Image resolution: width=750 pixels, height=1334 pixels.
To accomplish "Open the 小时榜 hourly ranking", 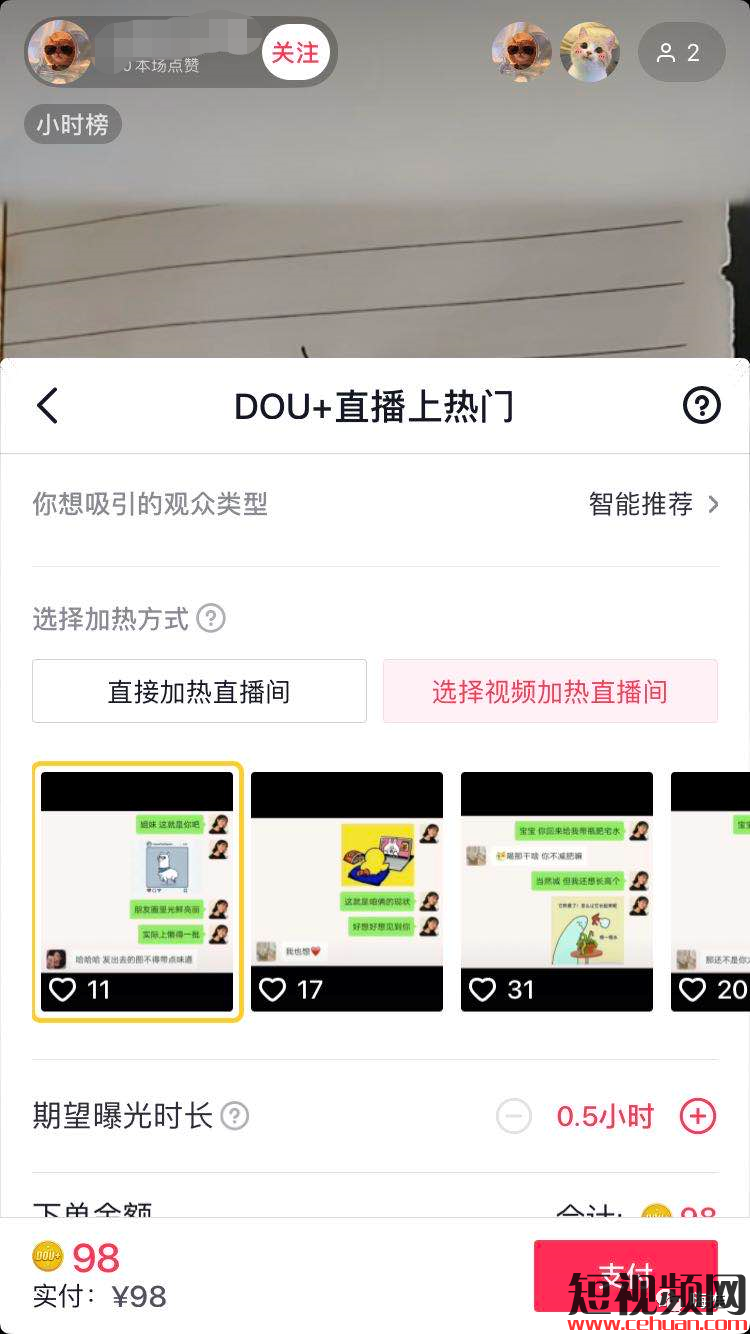I will coord(72,125).
